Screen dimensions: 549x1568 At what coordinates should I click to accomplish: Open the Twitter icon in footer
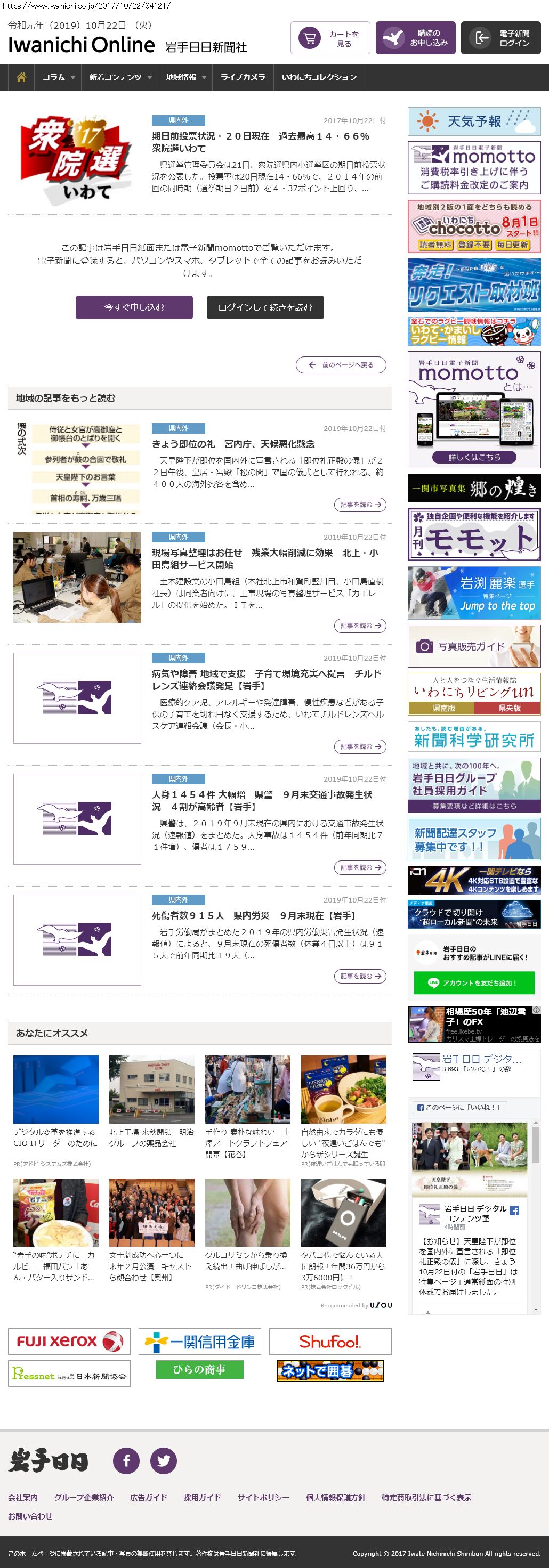pyautogui.click(x=164, y=1461)
